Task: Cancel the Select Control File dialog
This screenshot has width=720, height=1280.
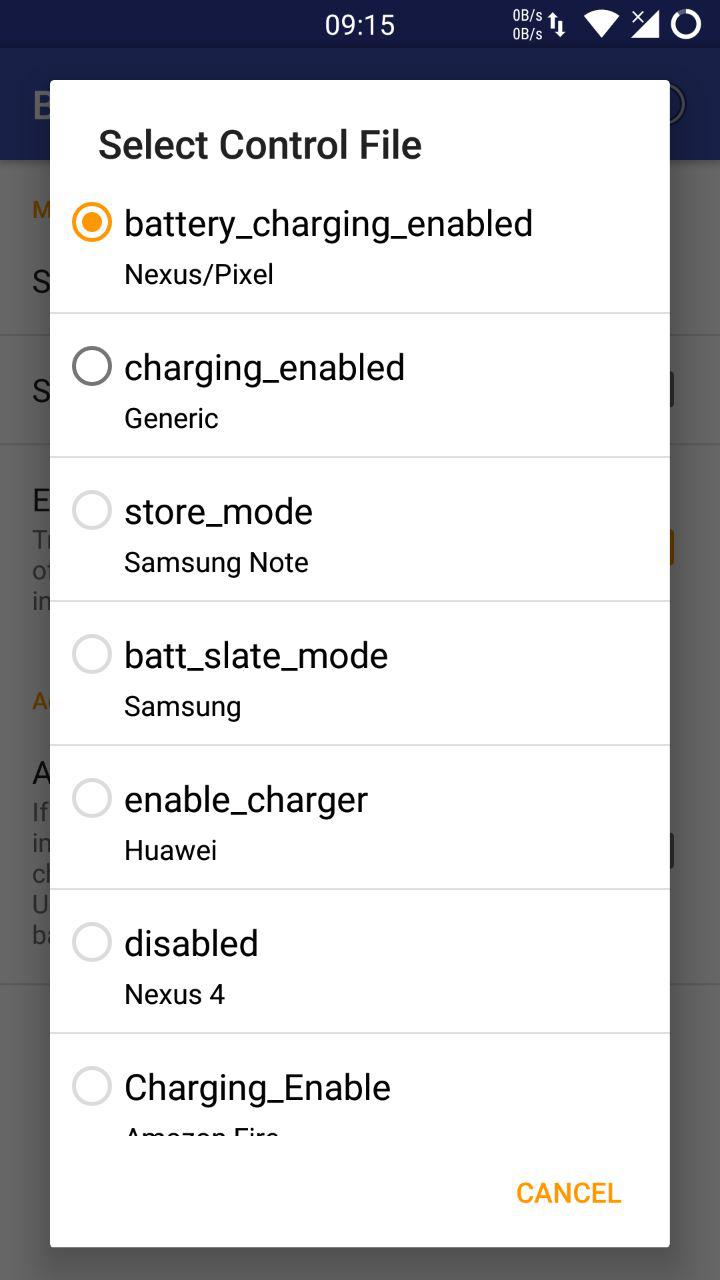Action: click(x=568, y=1192)
